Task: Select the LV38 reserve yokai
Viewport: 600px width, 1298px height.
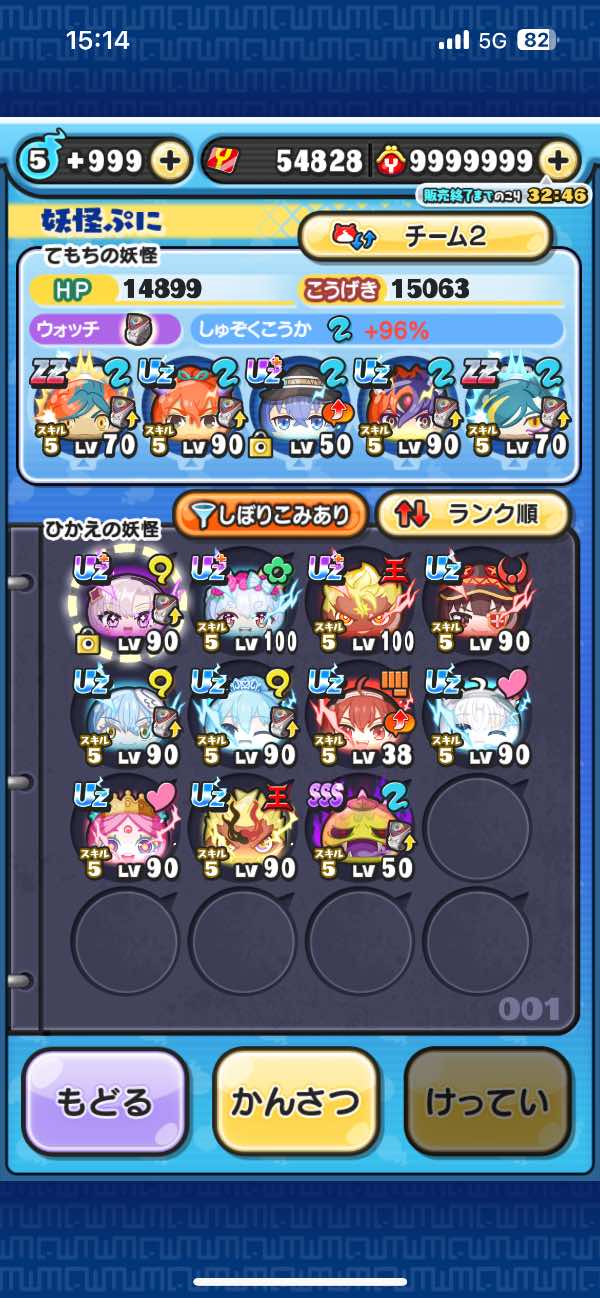Action: 360,713
